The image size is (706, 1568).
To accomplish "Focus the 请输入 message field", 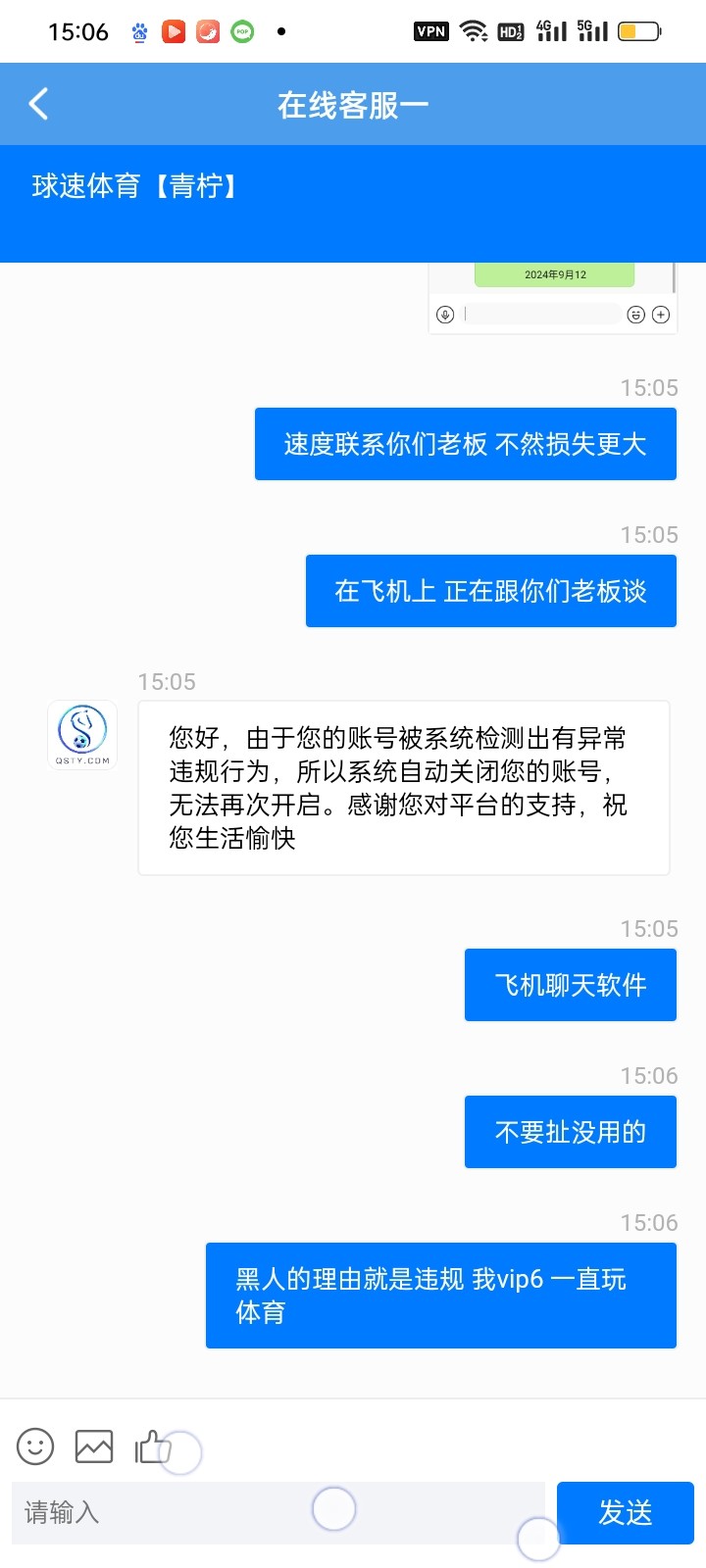I will click(x=278, y=1512).
